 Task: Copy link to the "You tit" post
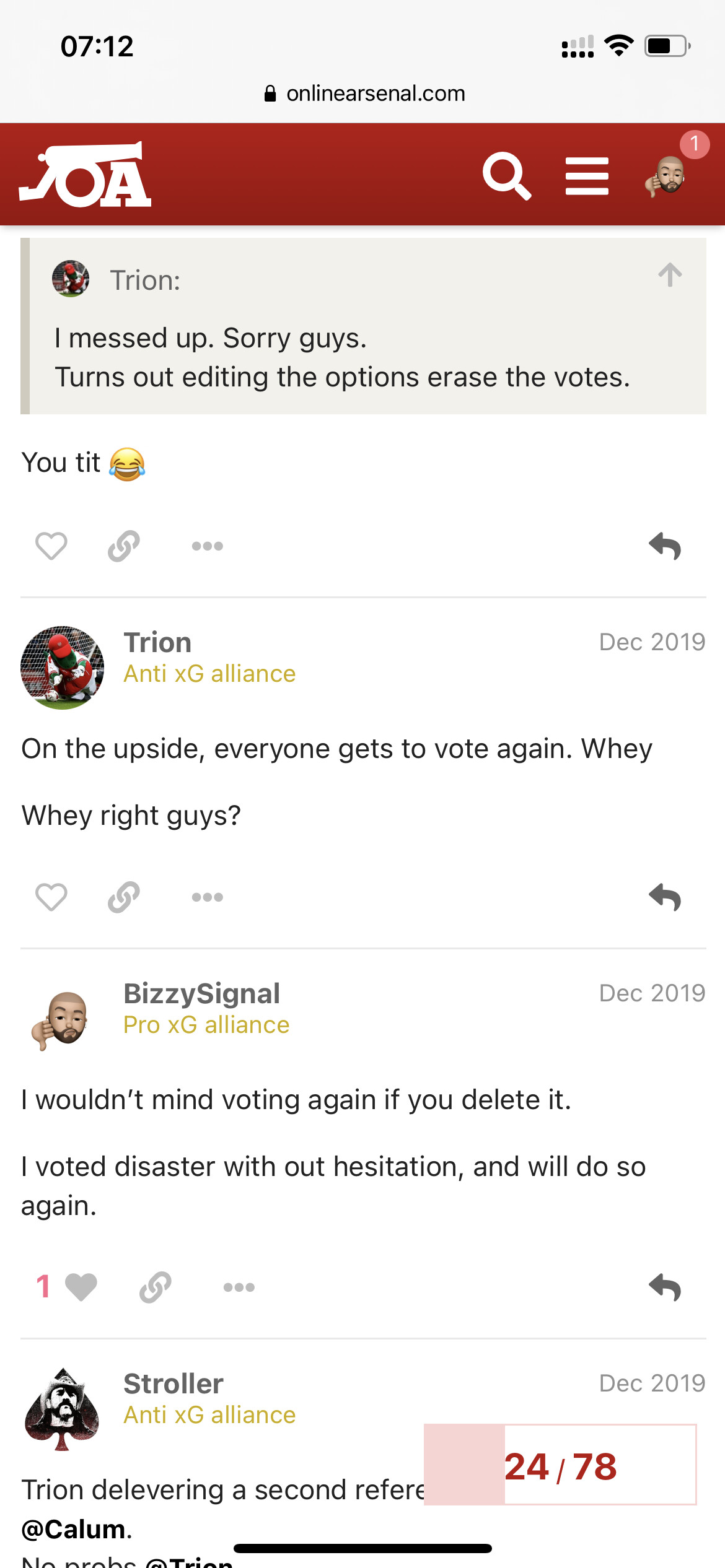124,546
